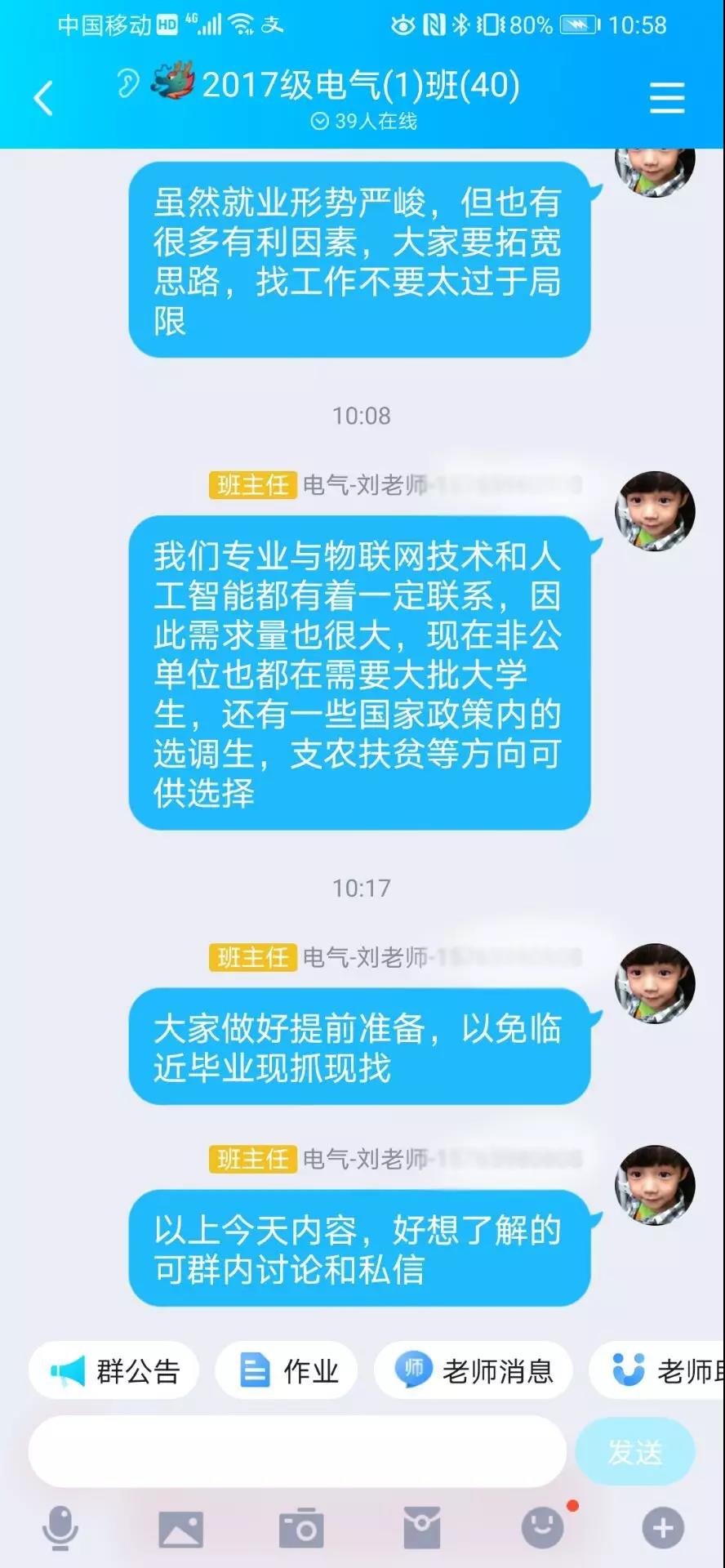The image size is (725, 1568).
Task: Open the photo gallery picker
Action: coord(180,1528)
